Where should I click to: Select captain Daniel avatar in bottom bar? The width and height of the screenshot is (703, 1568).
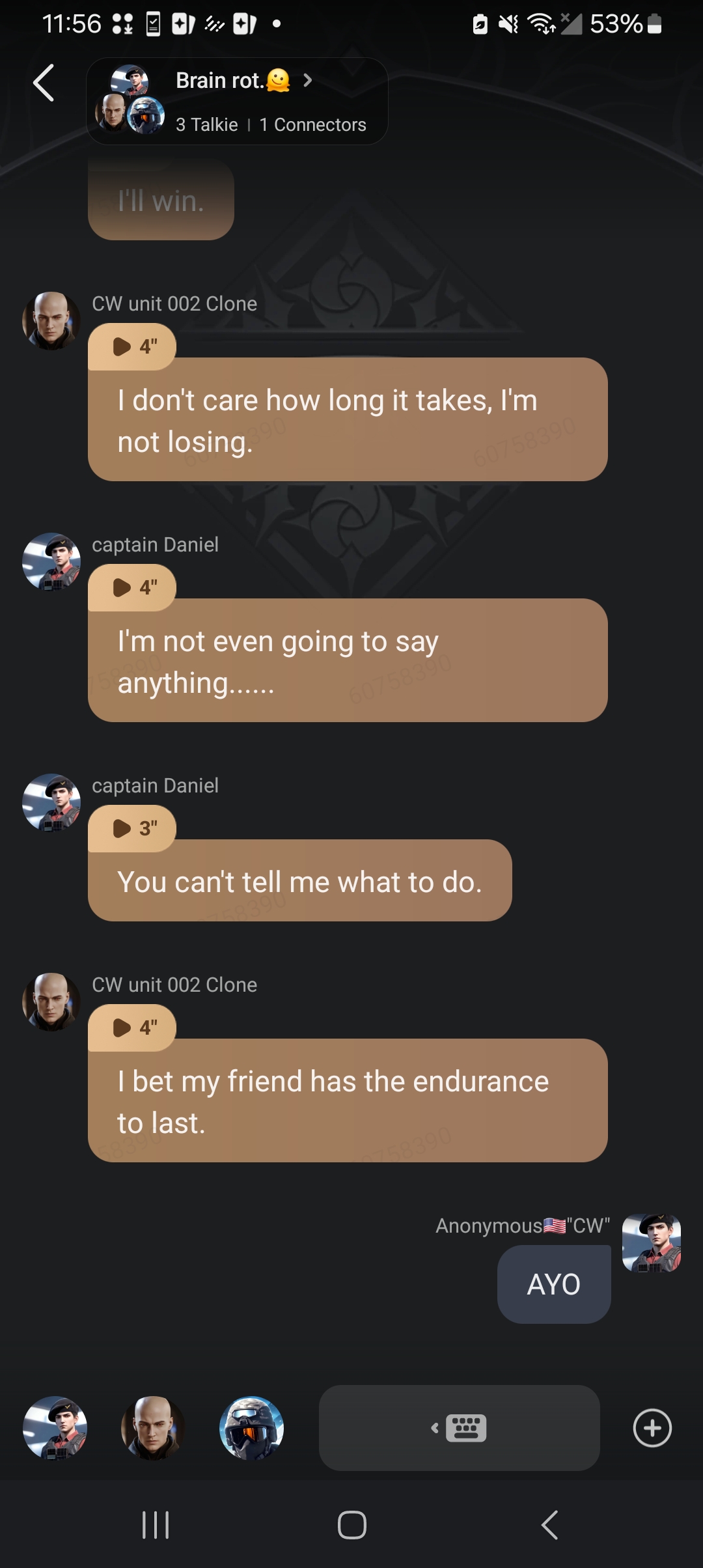(55, 1428)
